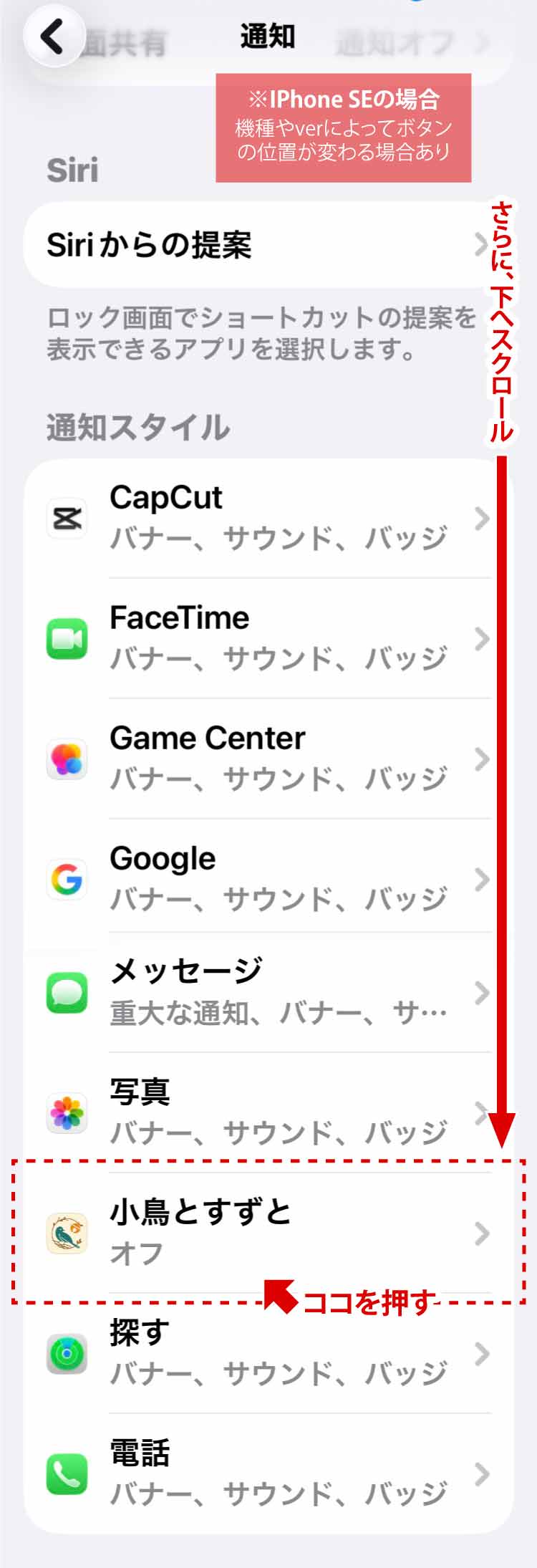Image resolution: width=537 pixels, height=1568 pixels.
Task: Go back using the top-left arrow
Action: (x=52, y=36)
